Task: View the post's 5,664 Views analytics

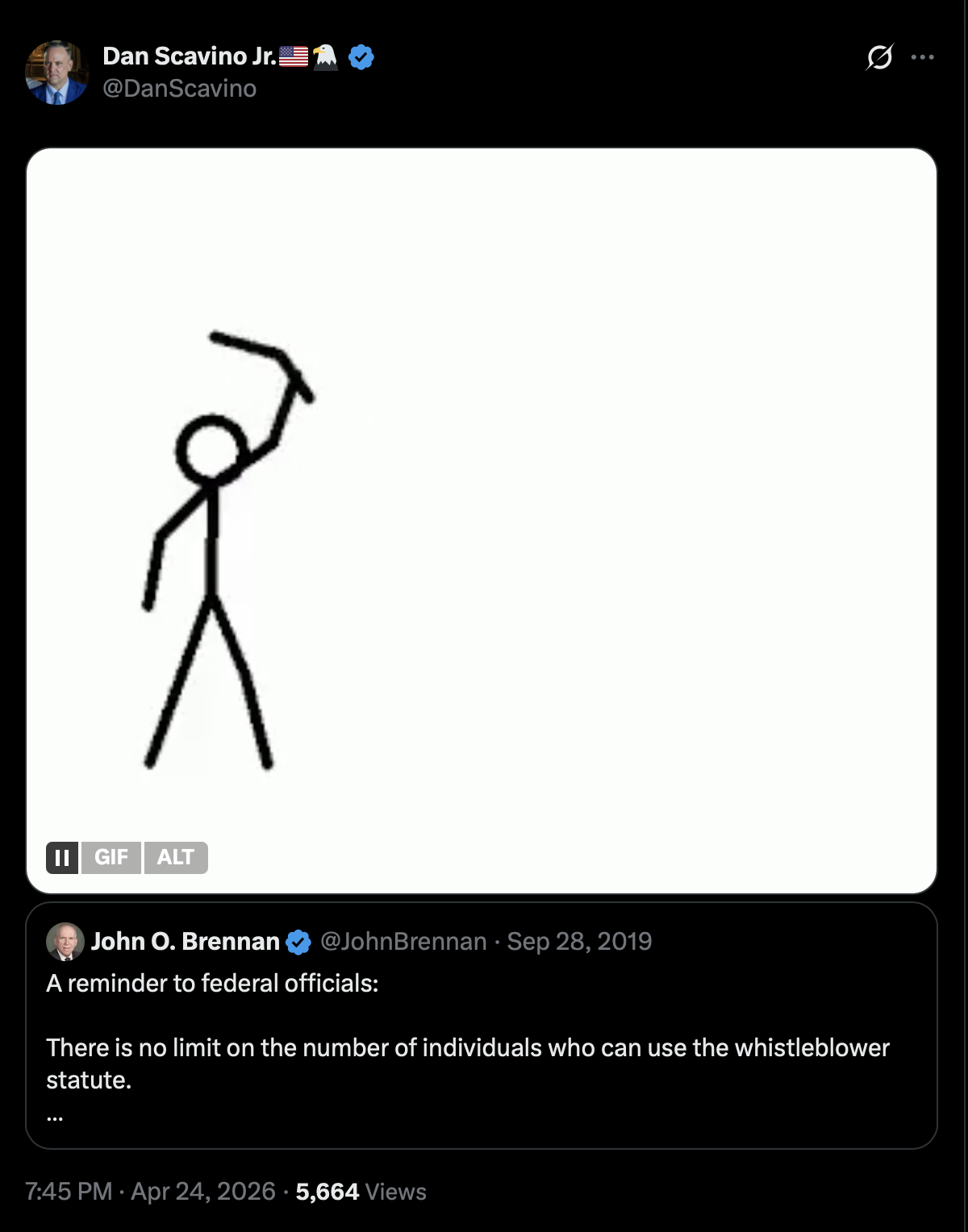Action: tap(361, 1192)
